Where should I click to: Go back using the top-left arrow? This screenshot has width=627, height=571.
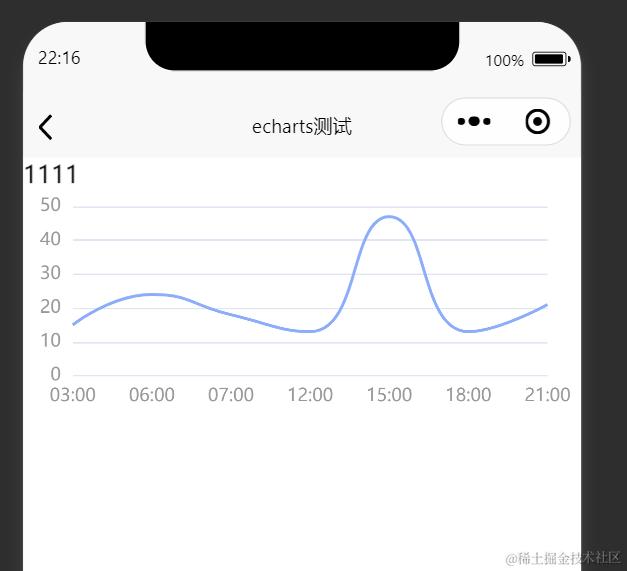click(x=45, y=127)
